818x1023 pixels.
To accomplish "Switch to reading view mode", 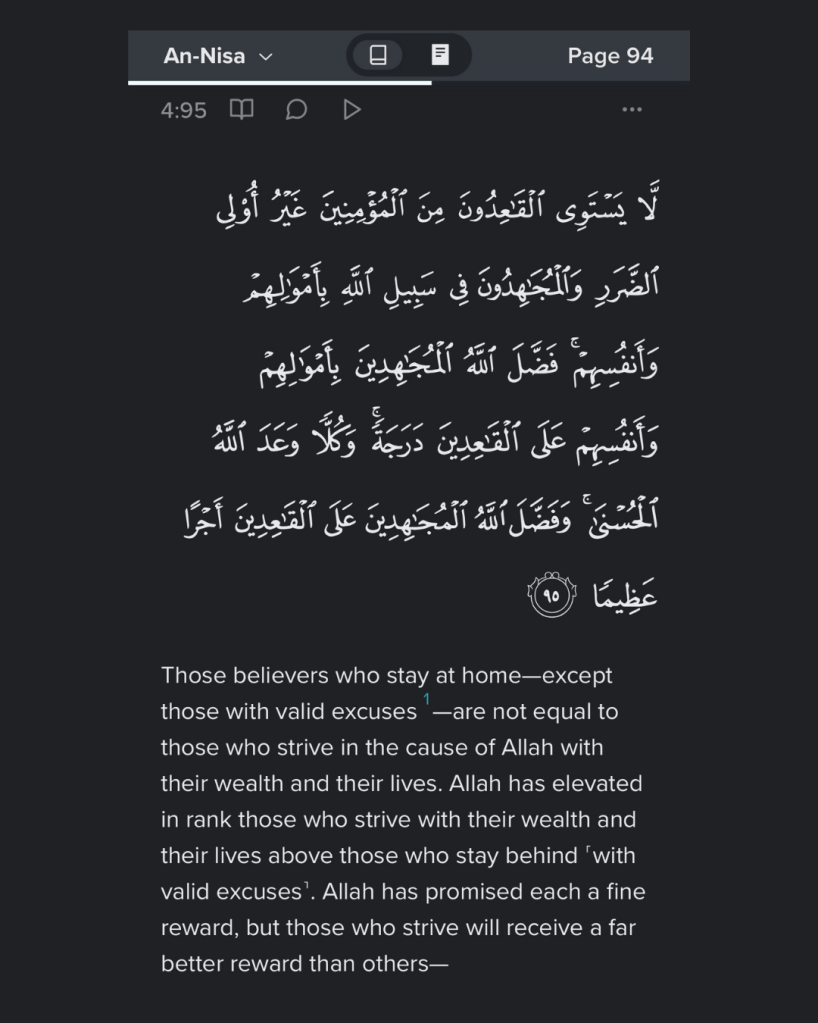I will [x=440, y=55].
